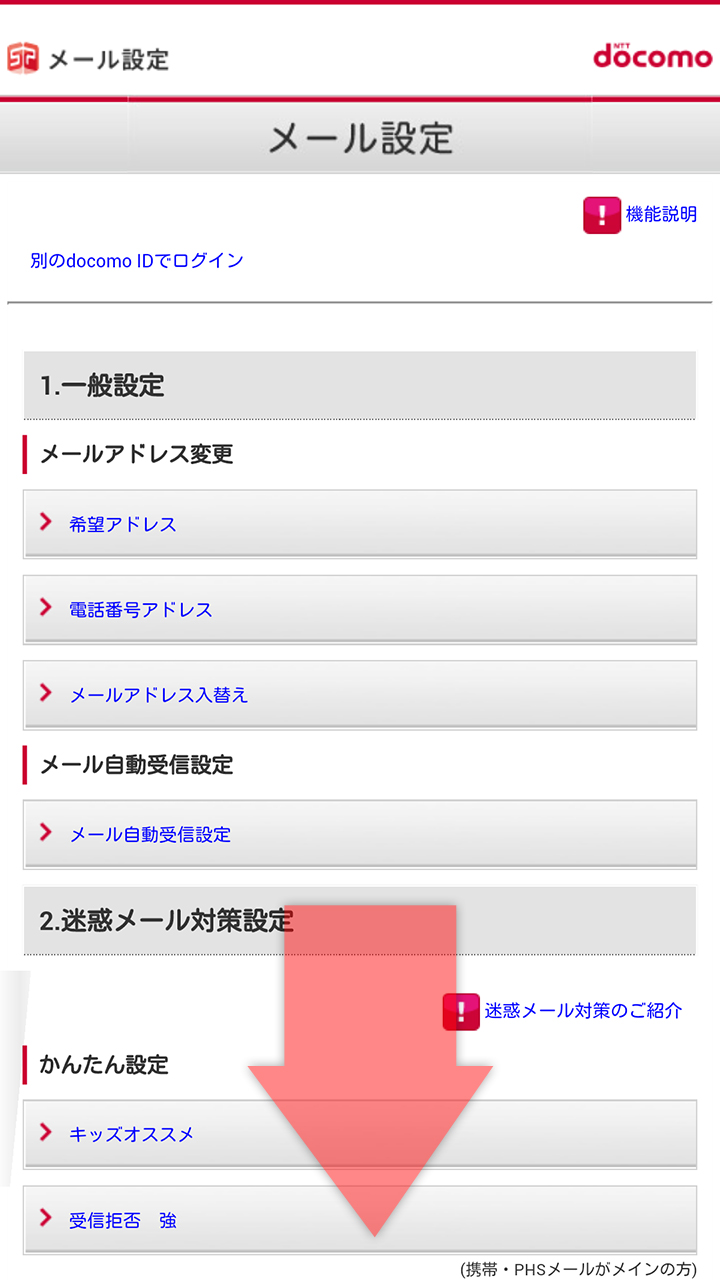The width and height of the screenshot is (720, 1280).
Task: Select 受信拒否 強 setting
Action: pos(360,1220)
